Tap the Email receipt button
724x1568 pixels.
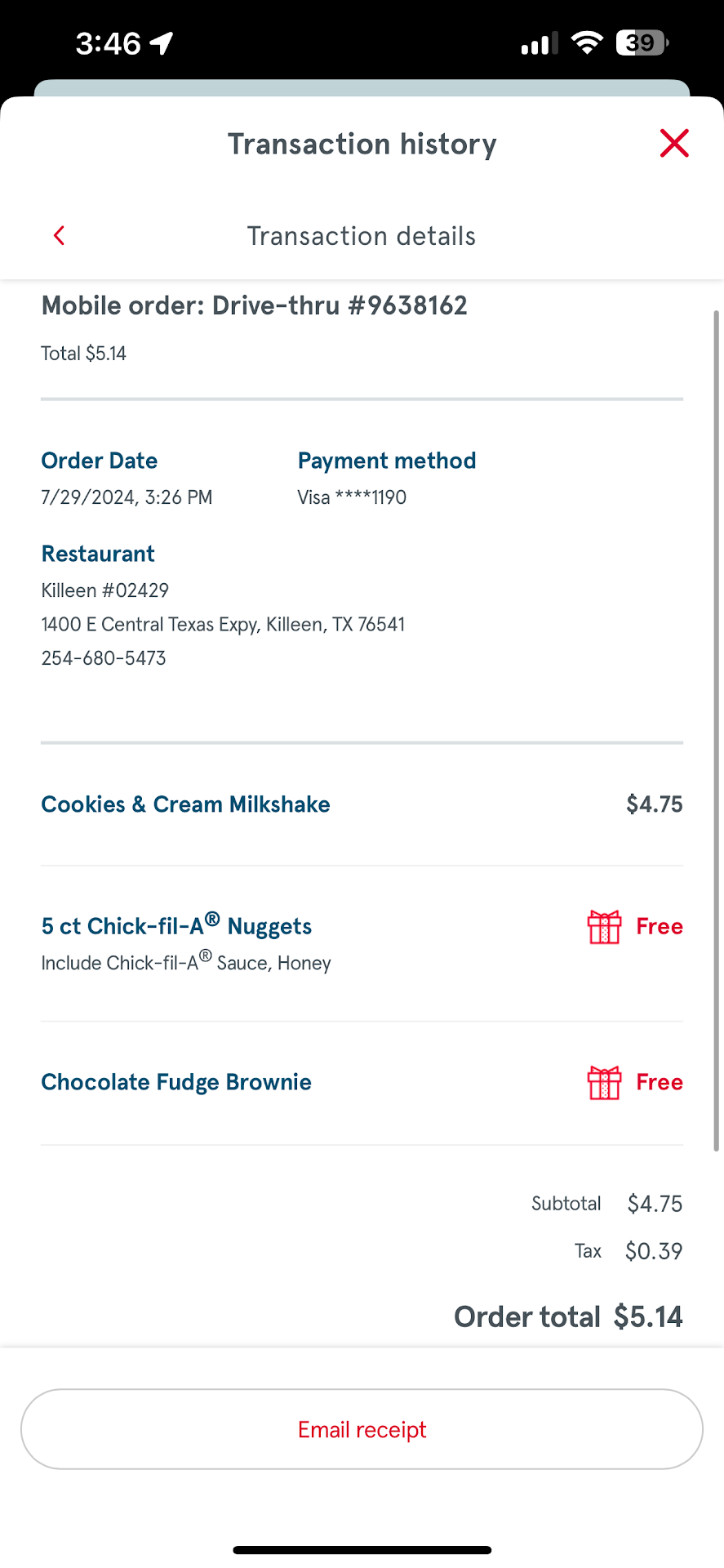(x=362, y=1429)
